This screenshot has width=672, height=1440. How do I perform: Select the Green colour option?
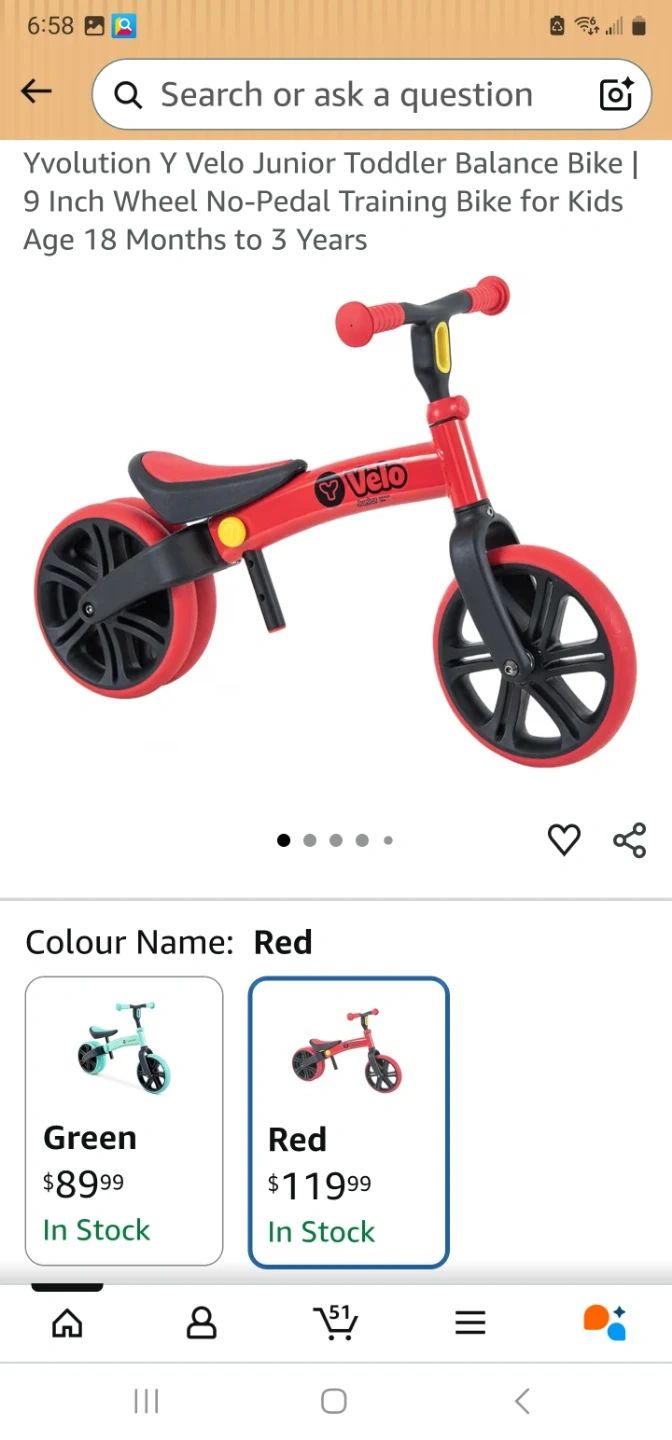pos(124,1121)
